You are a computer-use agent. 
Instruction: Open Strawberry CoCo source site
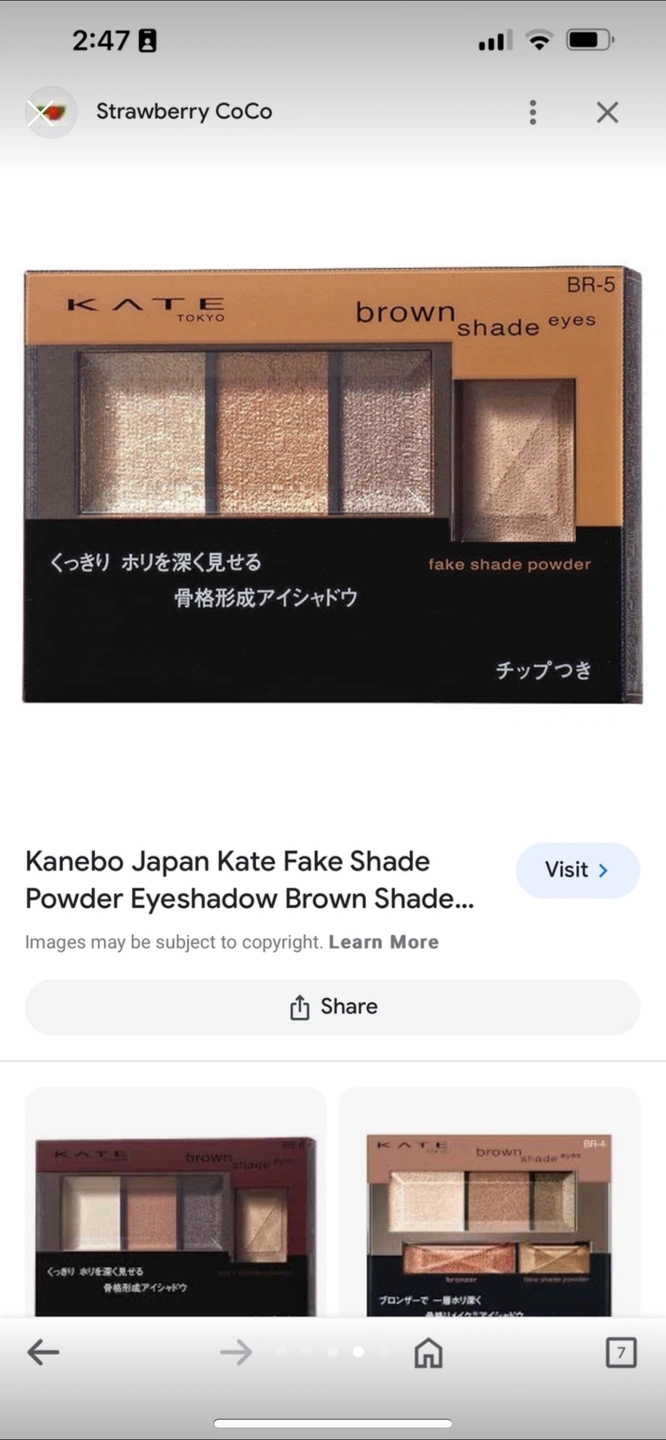click(x=183, y=112)
